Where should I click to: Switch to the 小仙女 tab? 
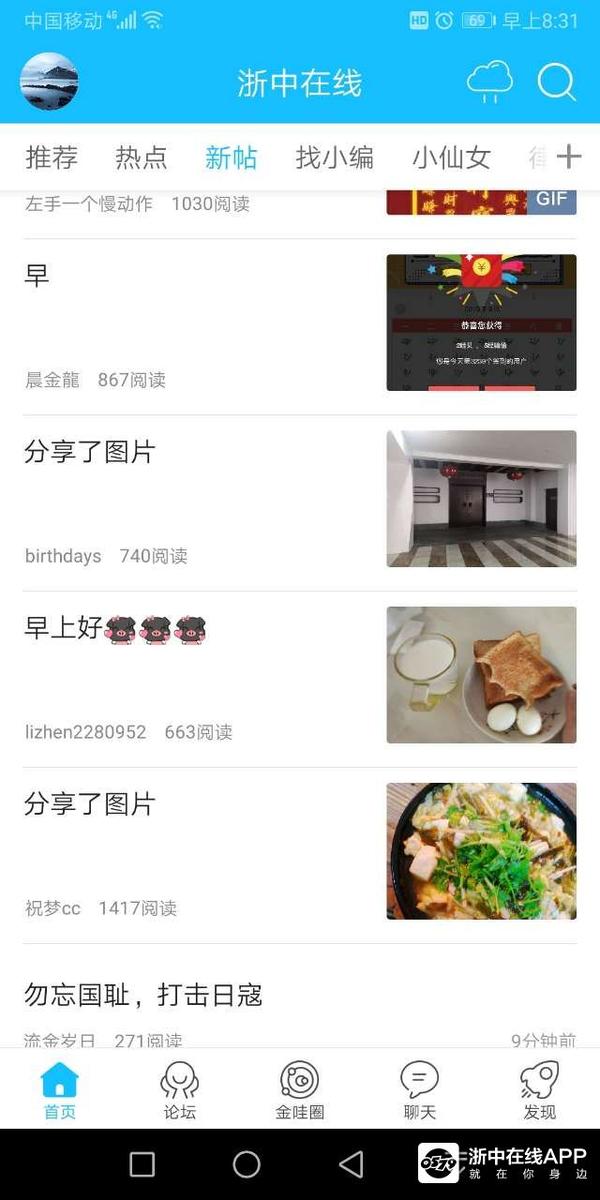pyautogui.click(x=451, y=157)
